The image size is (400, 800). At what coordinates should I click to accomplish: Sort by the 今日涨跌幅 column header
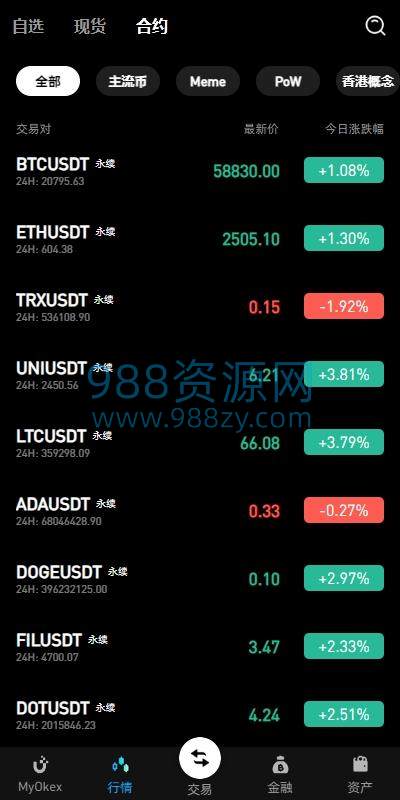355,129
